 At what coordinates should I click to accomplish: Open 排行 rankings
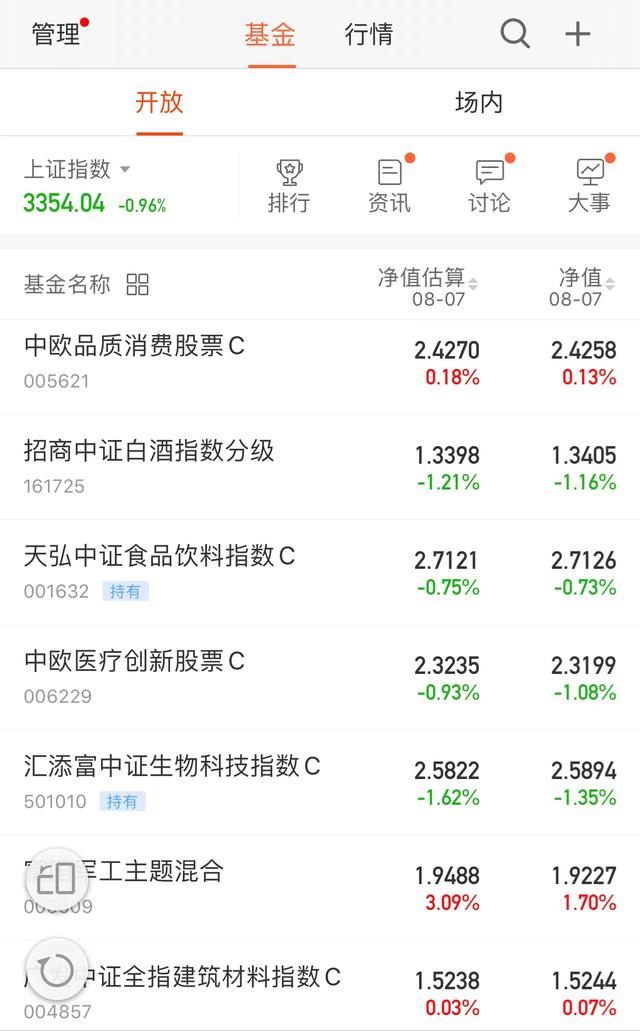pyautogui.click(x=289, y=186)
